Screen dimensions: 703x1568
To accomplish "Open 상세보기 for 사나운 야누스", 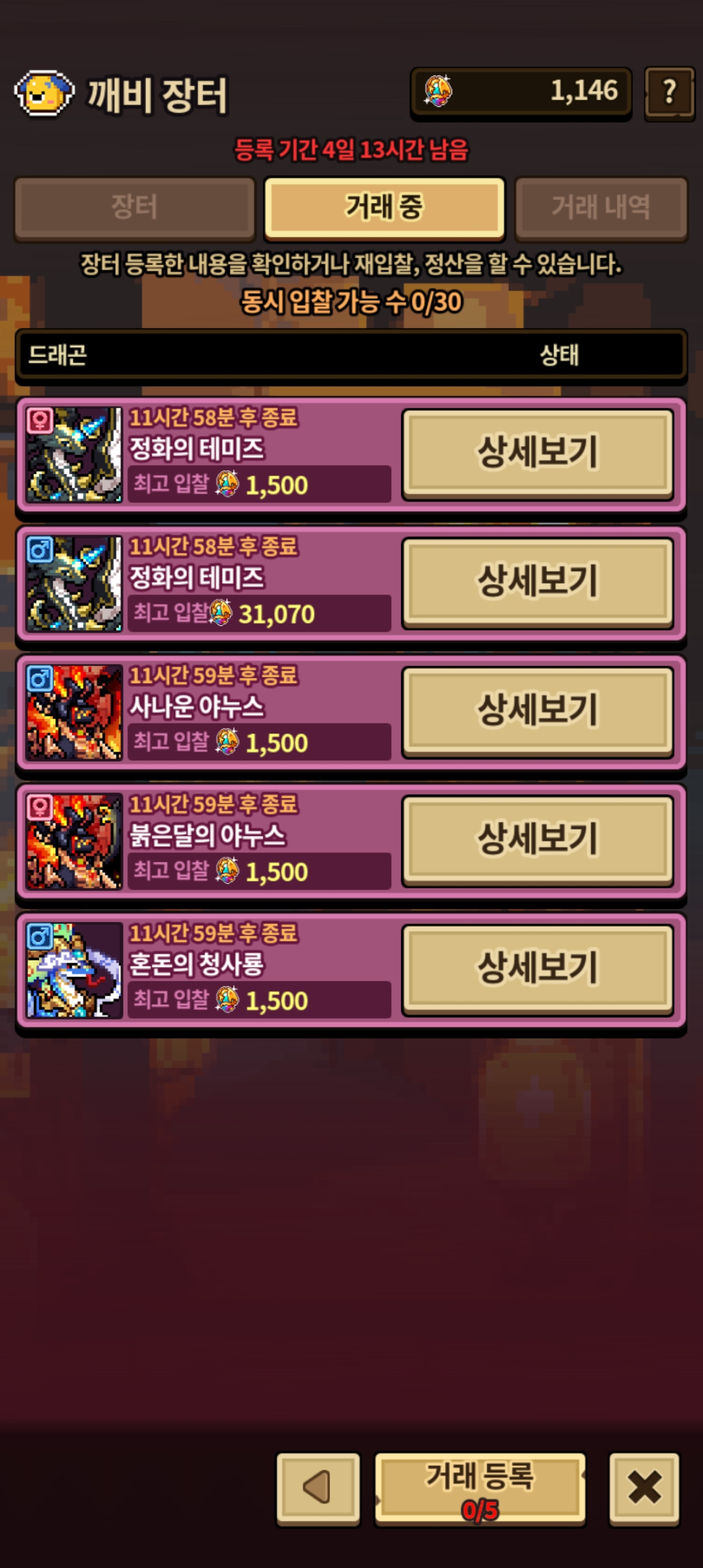I will point(537,711).
